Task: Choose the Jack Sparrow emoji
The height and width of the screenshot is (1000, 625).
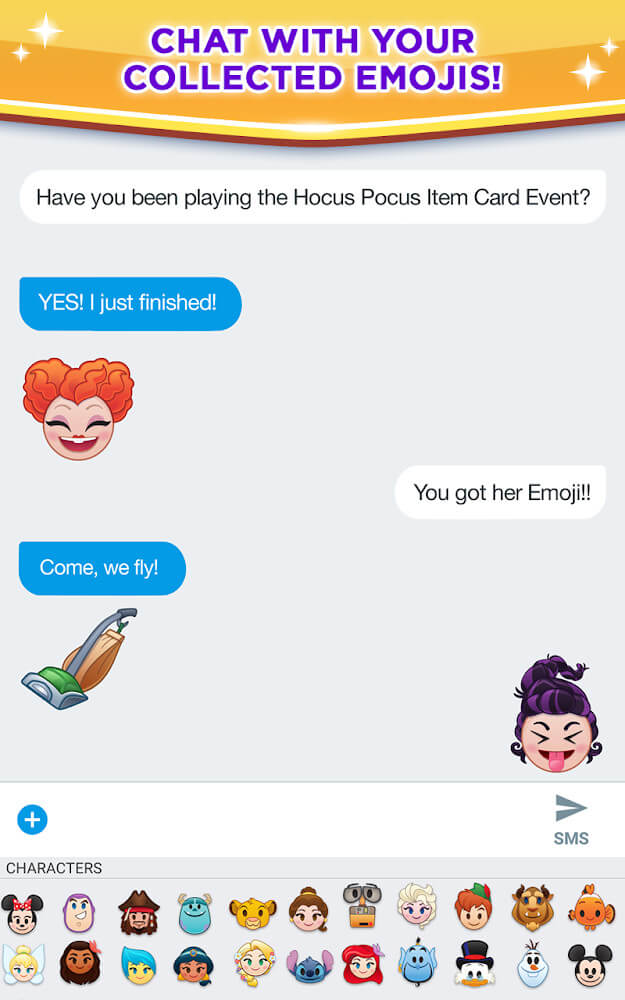Action: [x=139, y=913]
